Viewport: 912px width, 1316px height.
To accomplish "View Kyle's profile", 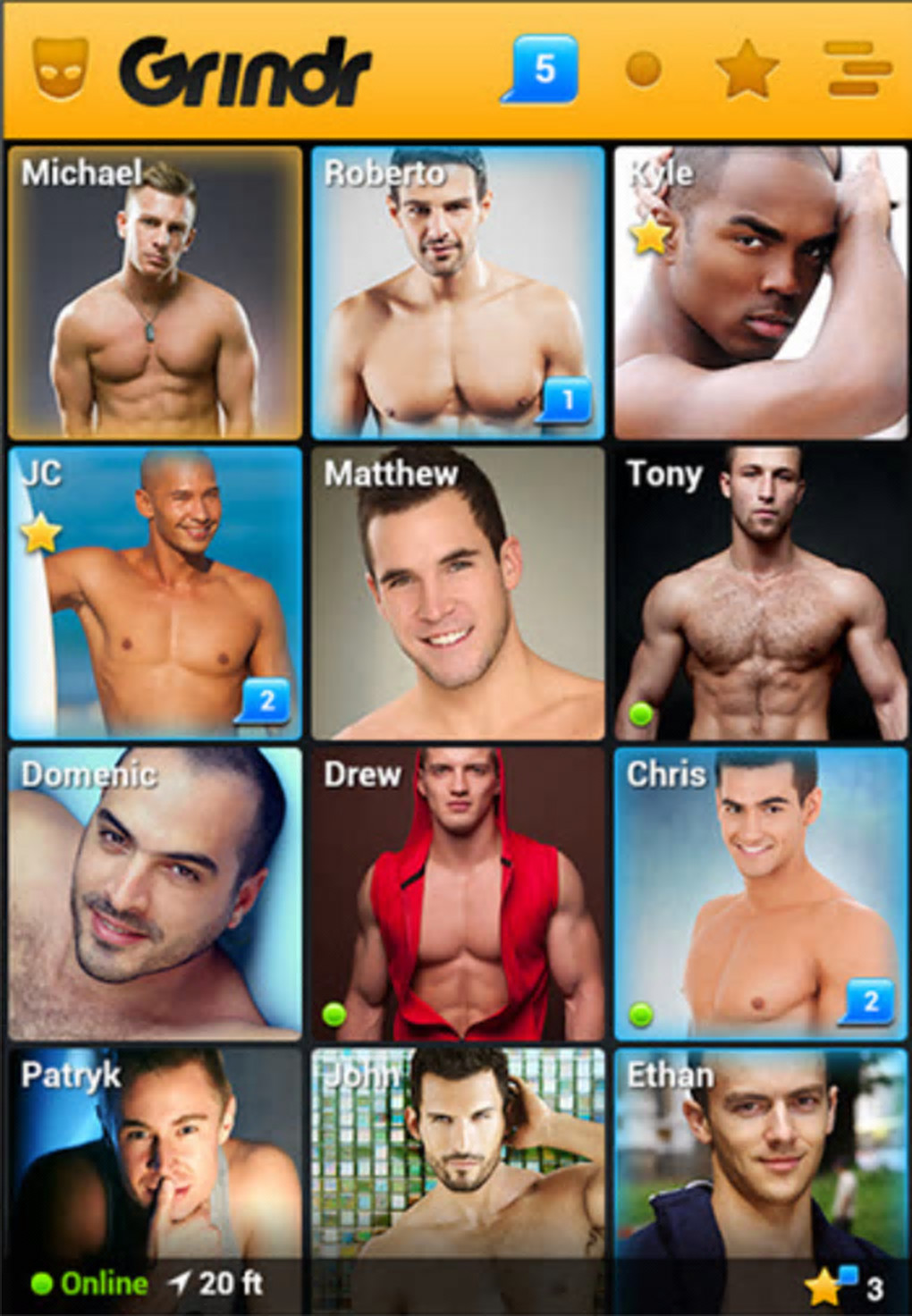I will point(760,293).
